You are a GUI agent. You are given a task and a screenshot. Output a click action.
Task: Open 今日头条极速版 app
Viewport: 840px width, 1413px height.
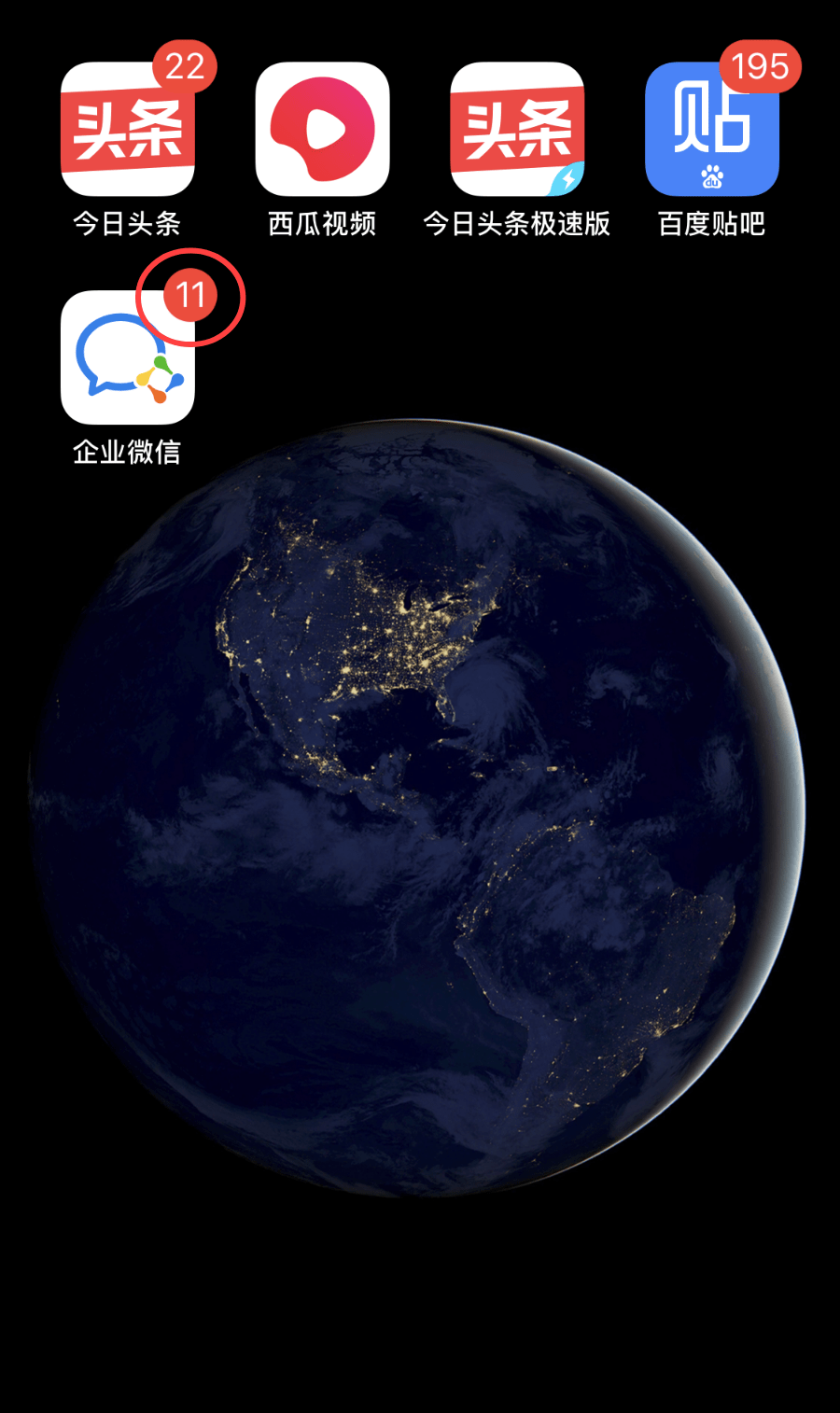[x=517, y=130]
